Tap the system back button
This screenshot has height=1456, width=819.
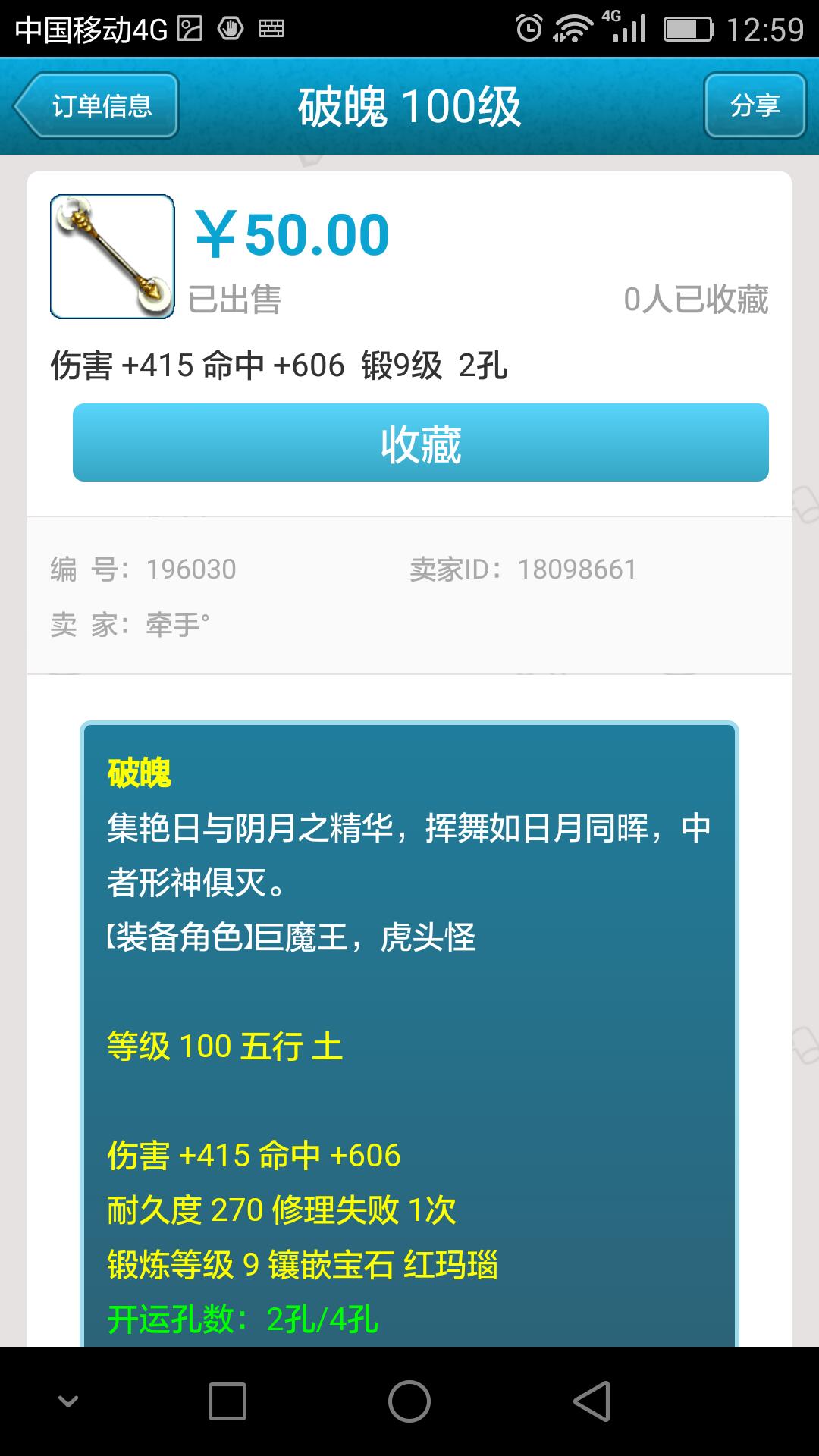[x=591, y=1401]
